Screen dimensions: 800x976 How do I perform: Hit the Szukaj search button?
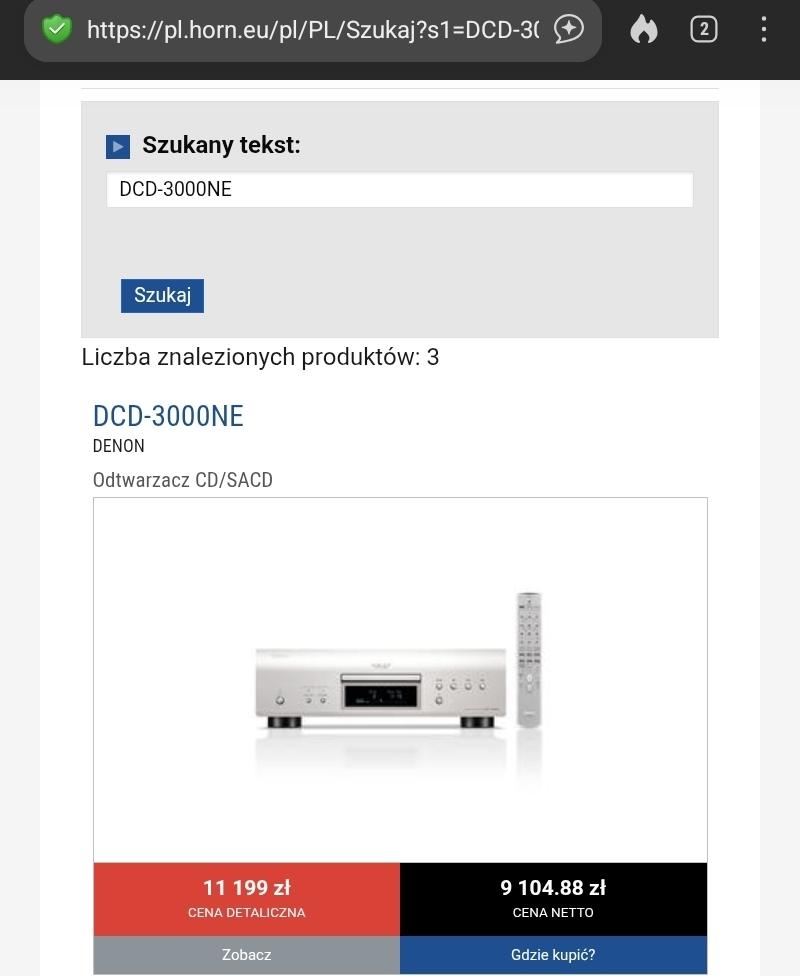click(162, 295)
